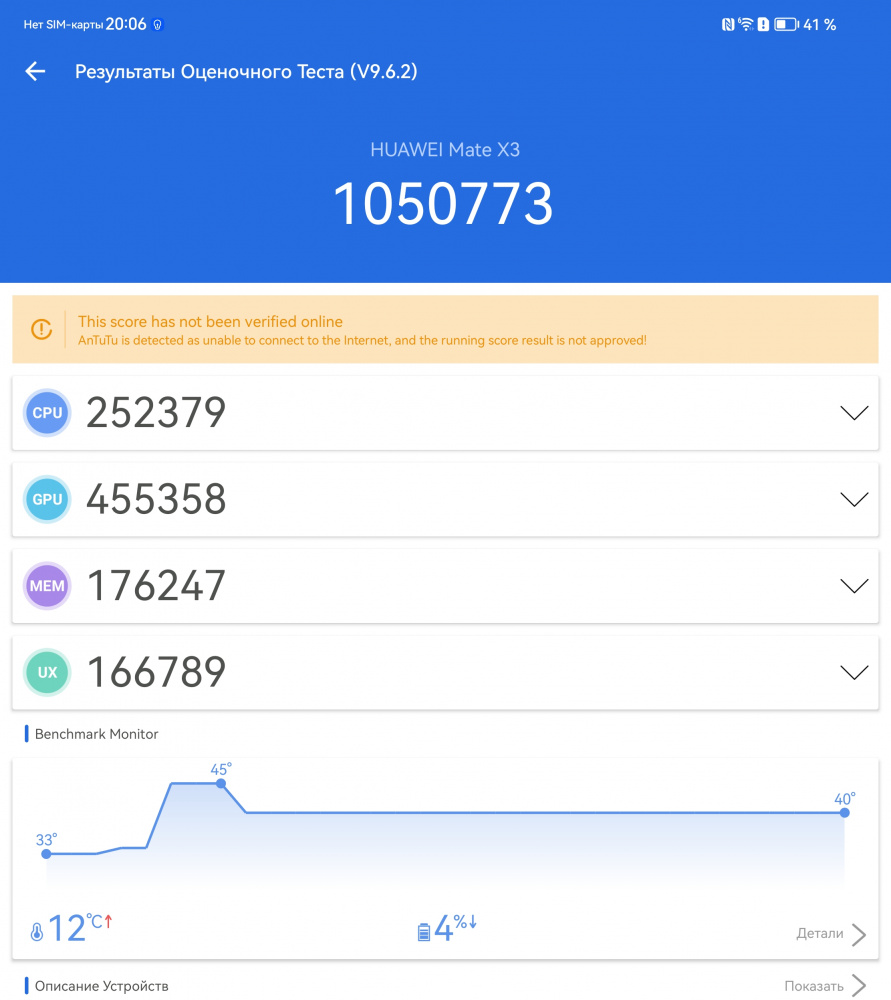Open Детали of the benchmark monitor

pyautogui.click(x=831, y=934)
